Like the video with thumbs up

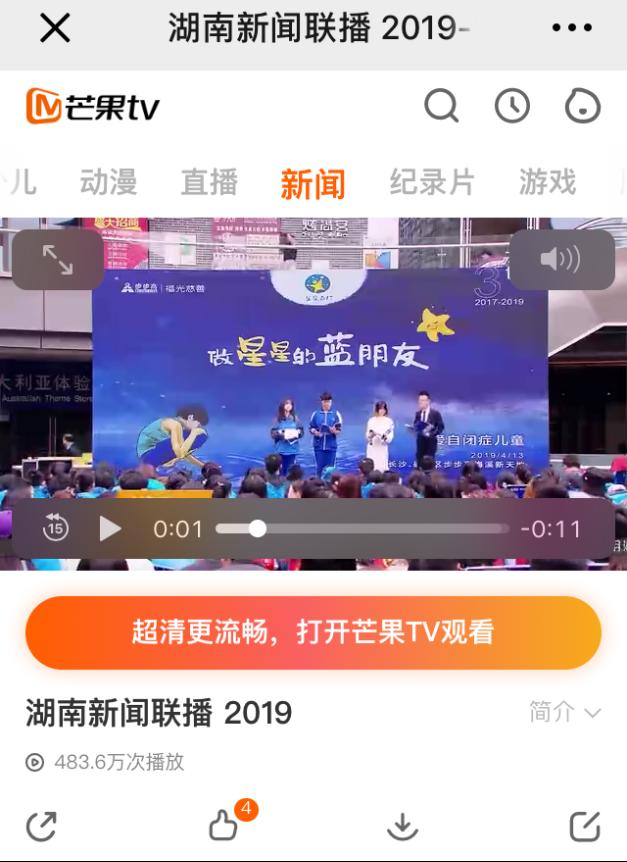click(x=223, y=826)
